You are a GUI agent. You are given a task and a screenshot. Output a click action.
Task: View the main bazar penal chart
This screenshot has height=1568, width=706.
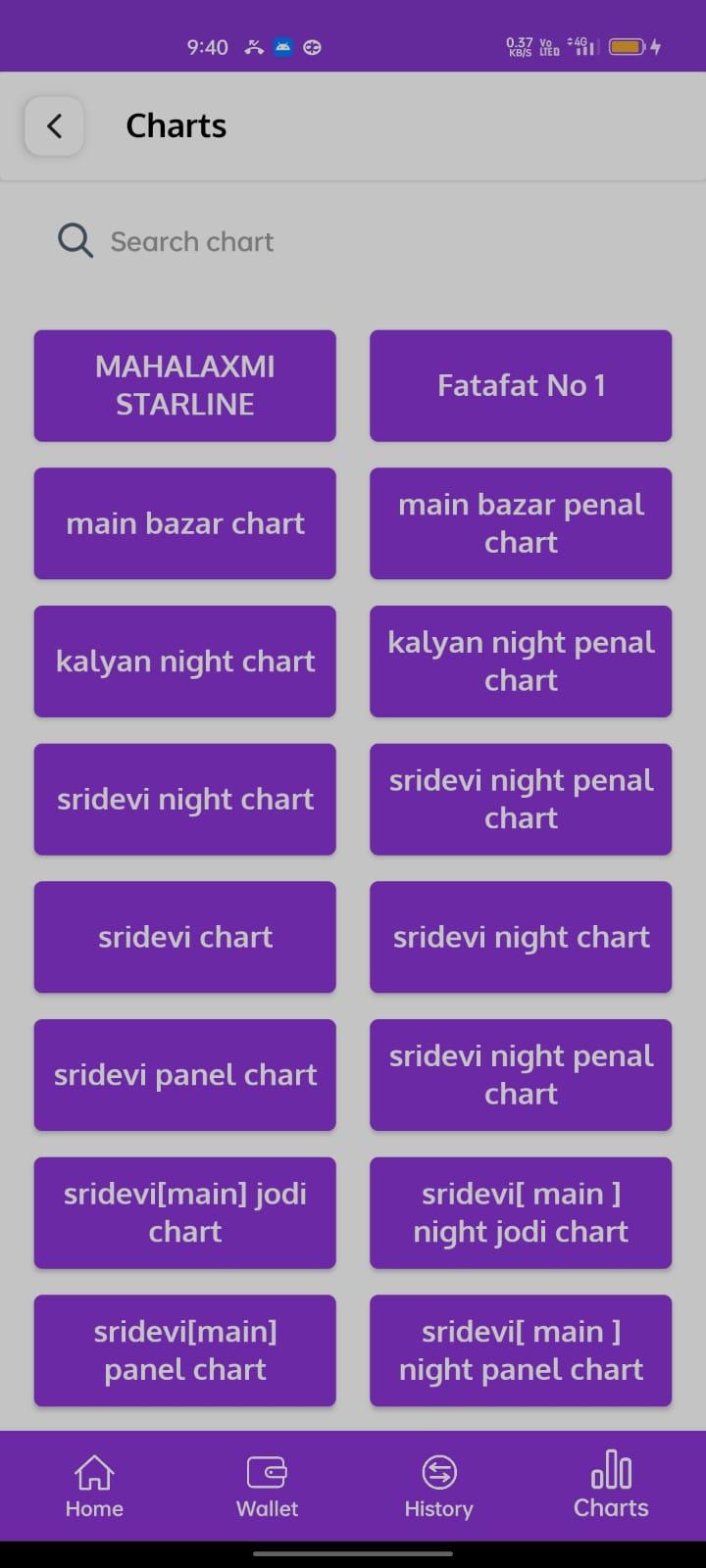(521, 523)
